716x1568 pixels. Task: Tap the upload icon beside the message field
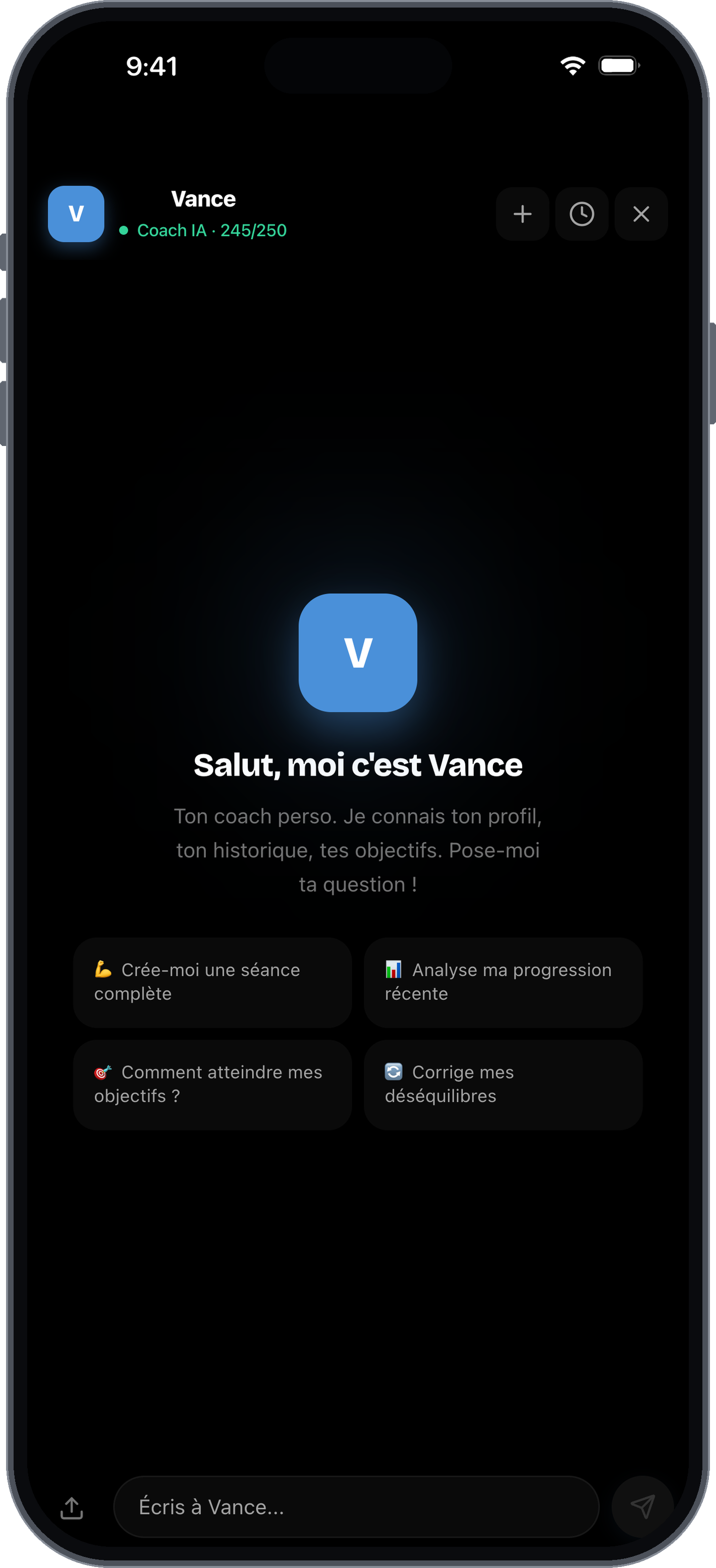click(72, 1508)
